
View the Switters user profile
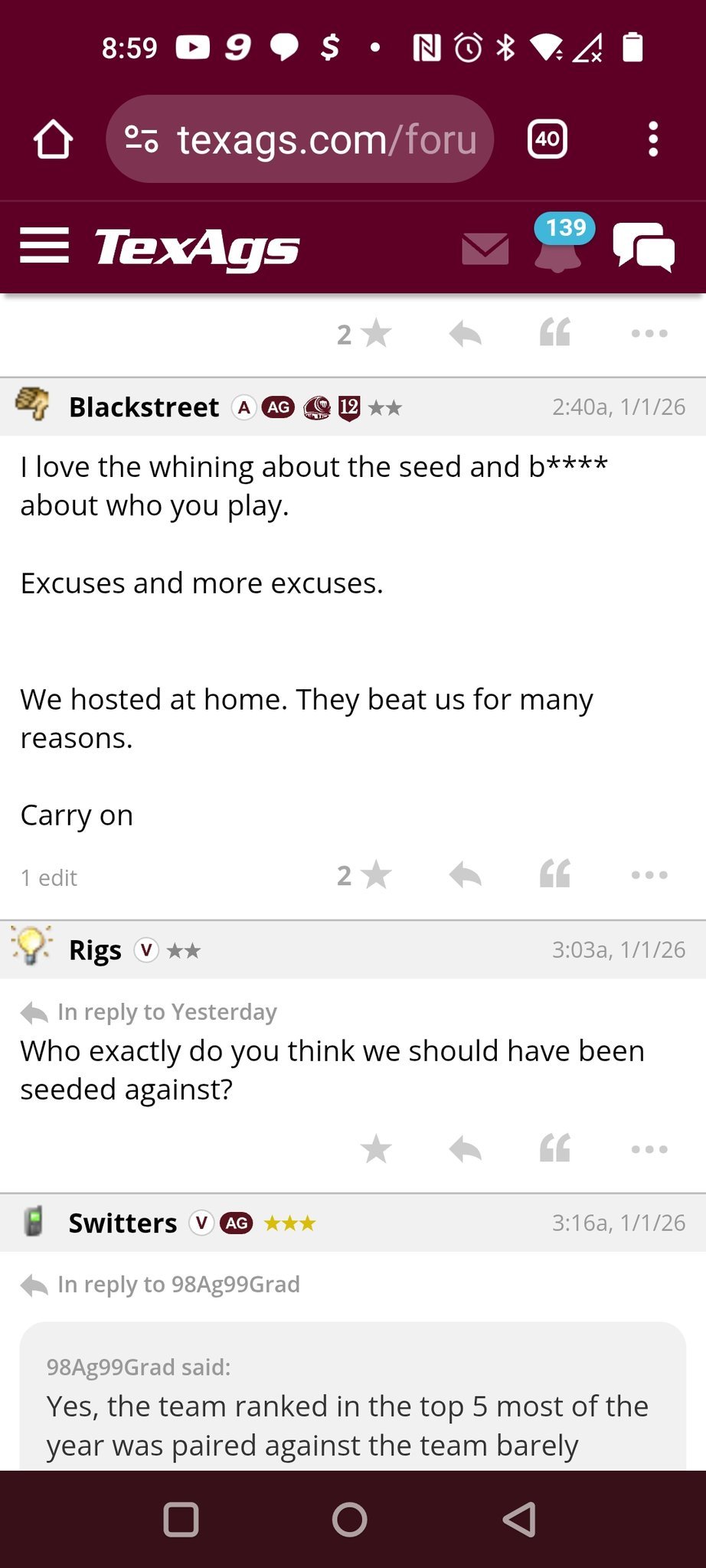click(x=123, y=1223)
